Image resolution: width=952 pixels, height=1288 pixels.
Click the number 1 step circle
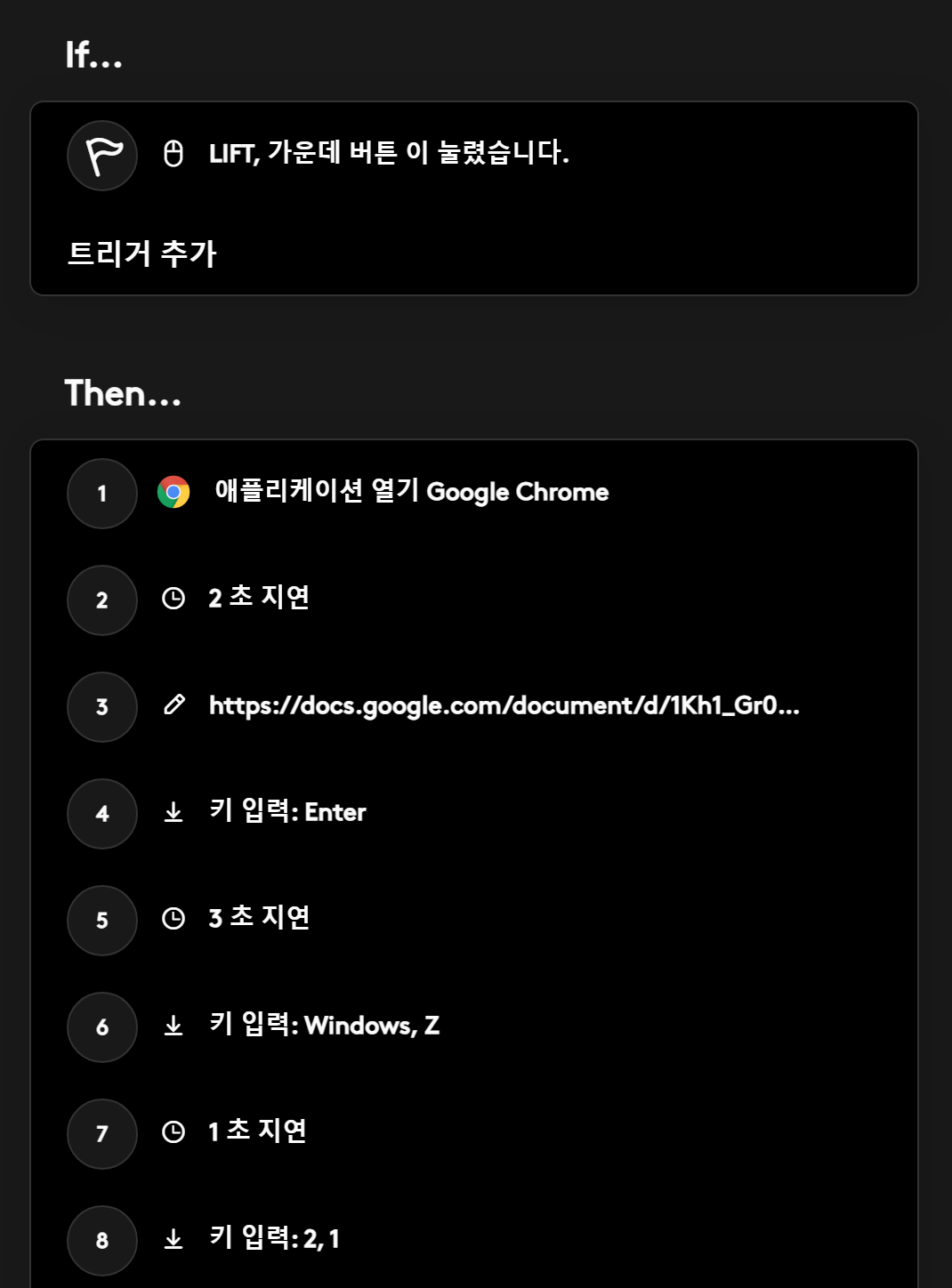click(x=101, y=495)
